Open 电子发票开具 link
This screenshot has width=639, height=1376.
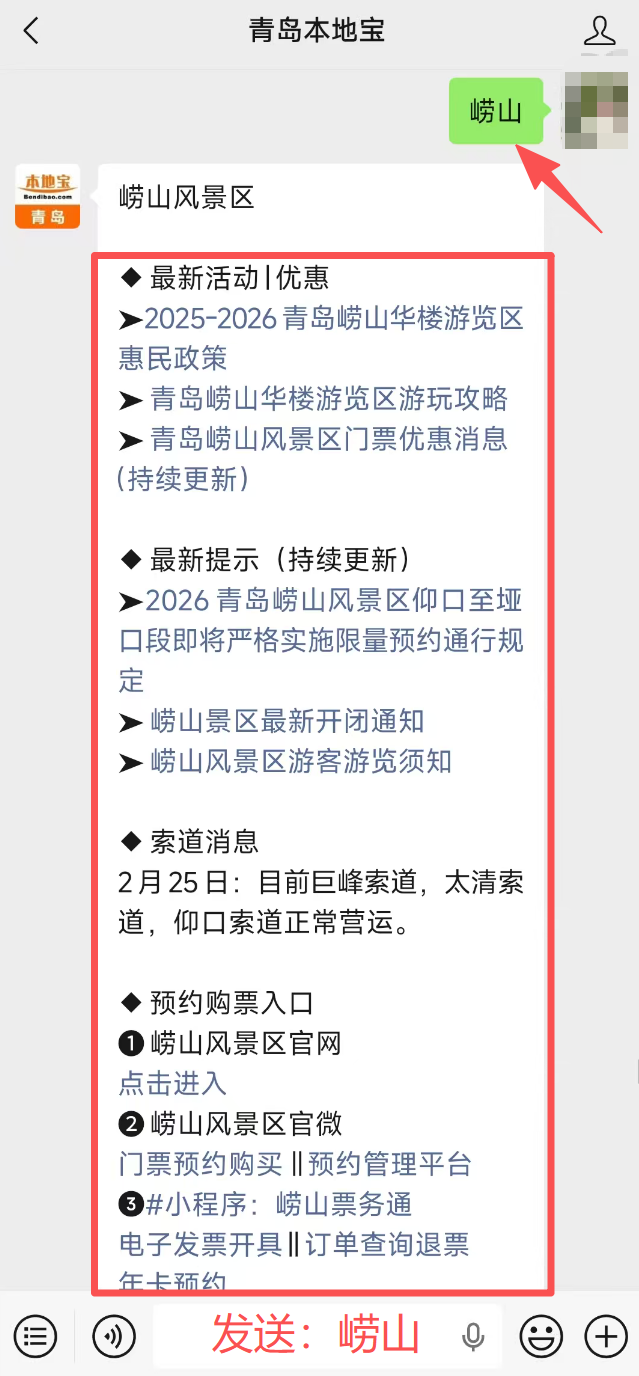click(x=200, y=1244)
